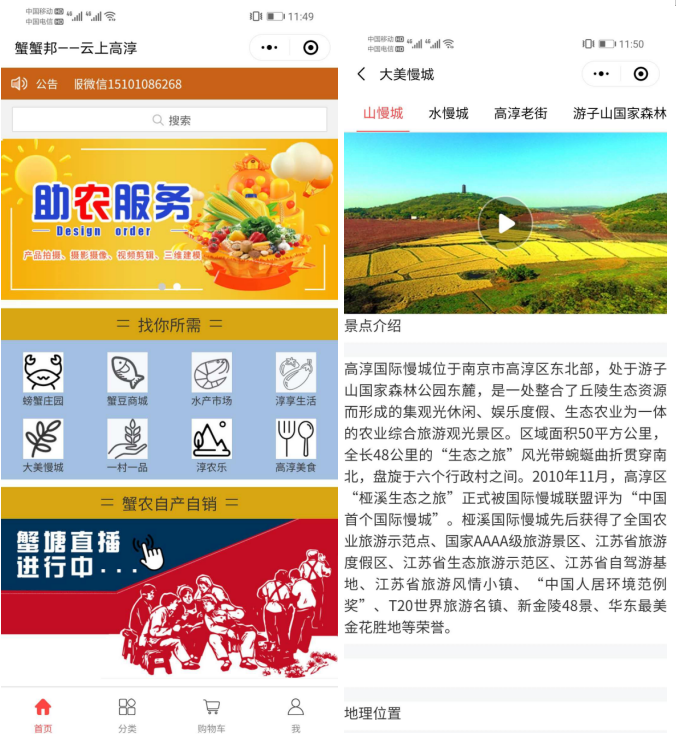Open 水产市场 category

click(x=212, y=380)
